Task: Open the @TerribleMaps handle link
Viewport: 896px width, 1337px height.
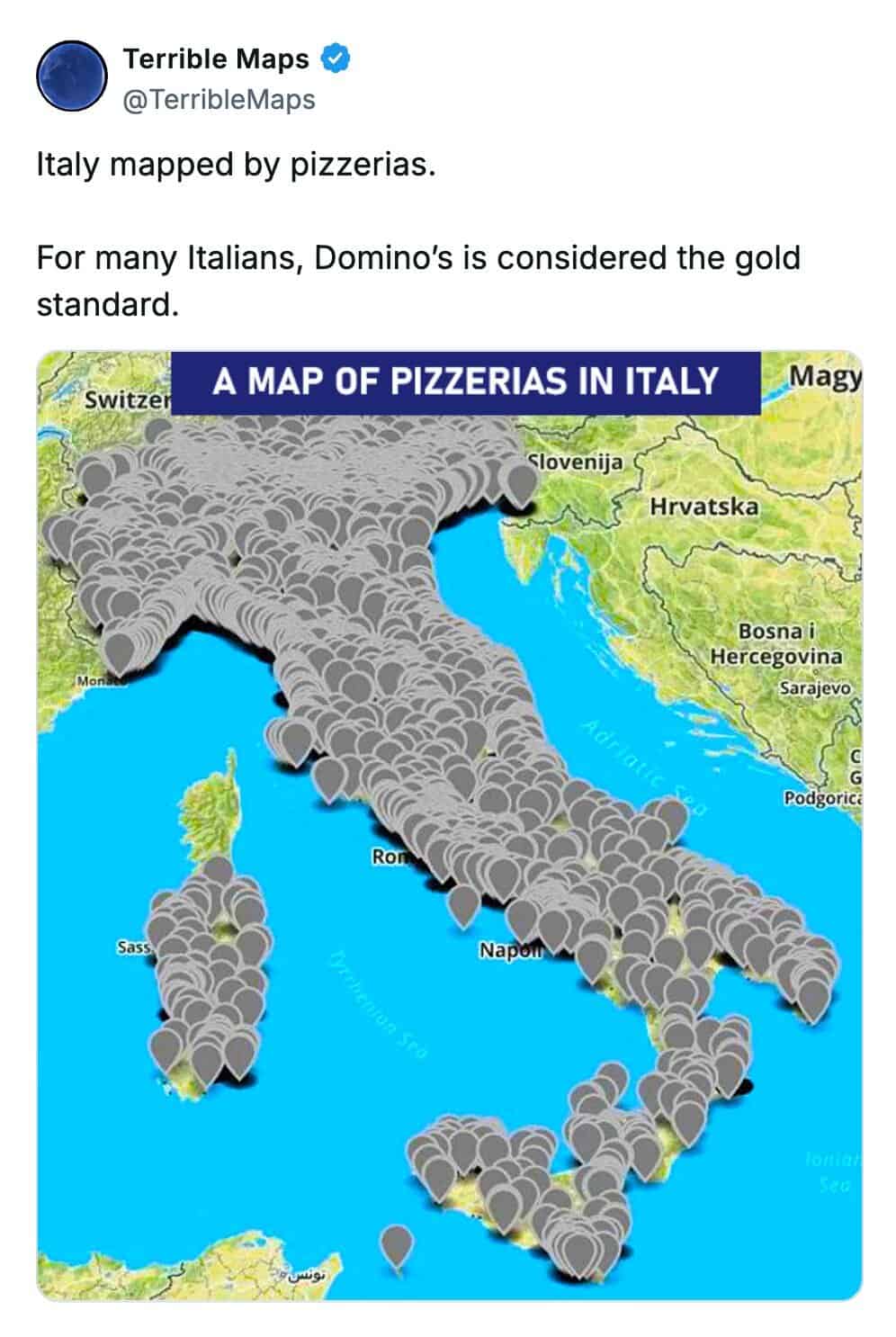Action: pos(219,100)
